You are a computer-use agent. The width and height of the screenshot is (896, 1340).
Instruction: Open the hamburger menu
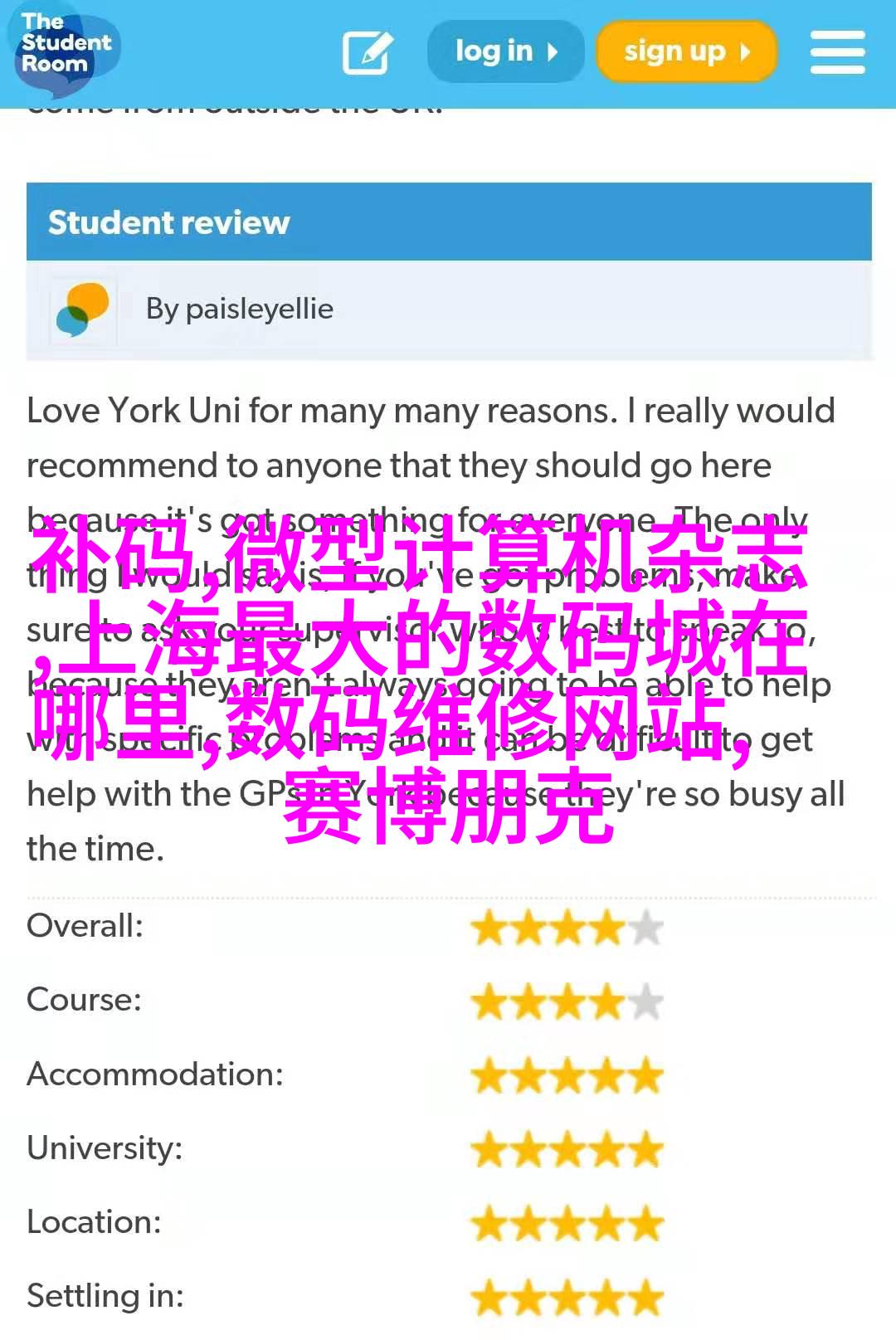click(837, 52)
